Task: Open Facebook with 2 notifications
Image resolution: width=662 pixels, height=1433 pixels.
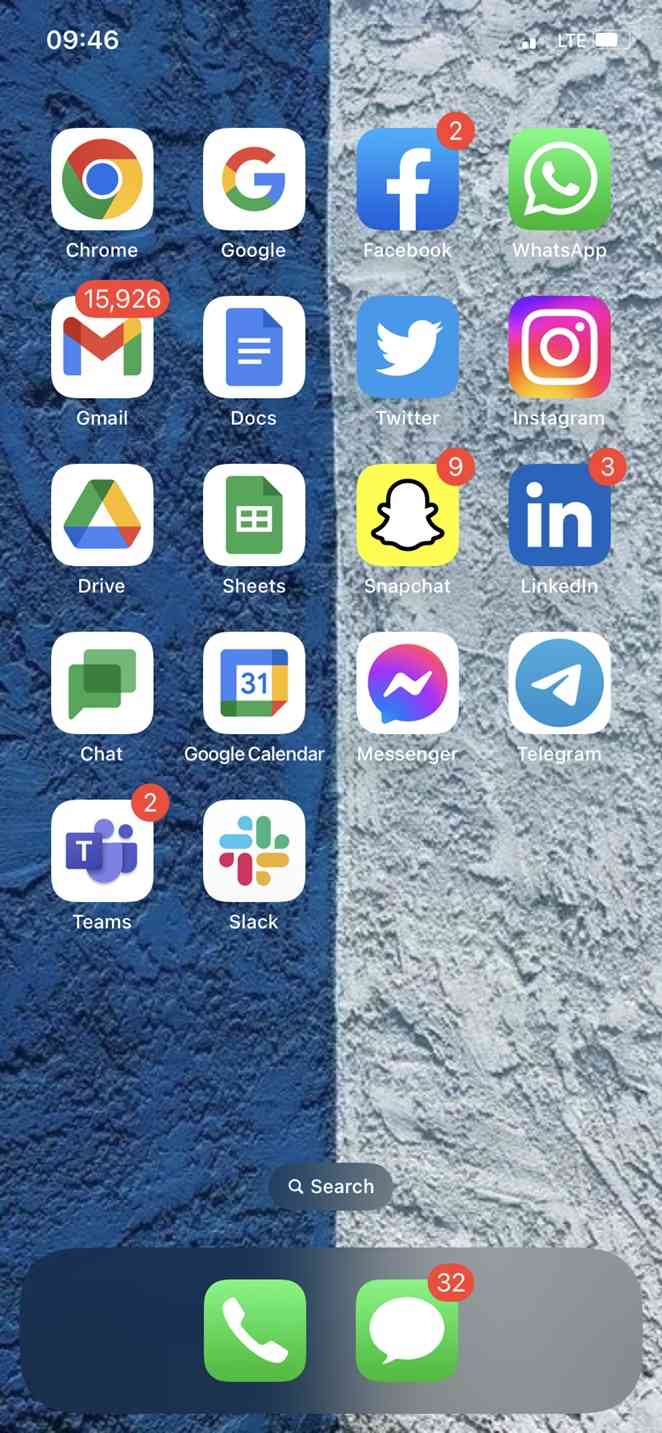Action: pyautogui.click(x=407, y=179)
